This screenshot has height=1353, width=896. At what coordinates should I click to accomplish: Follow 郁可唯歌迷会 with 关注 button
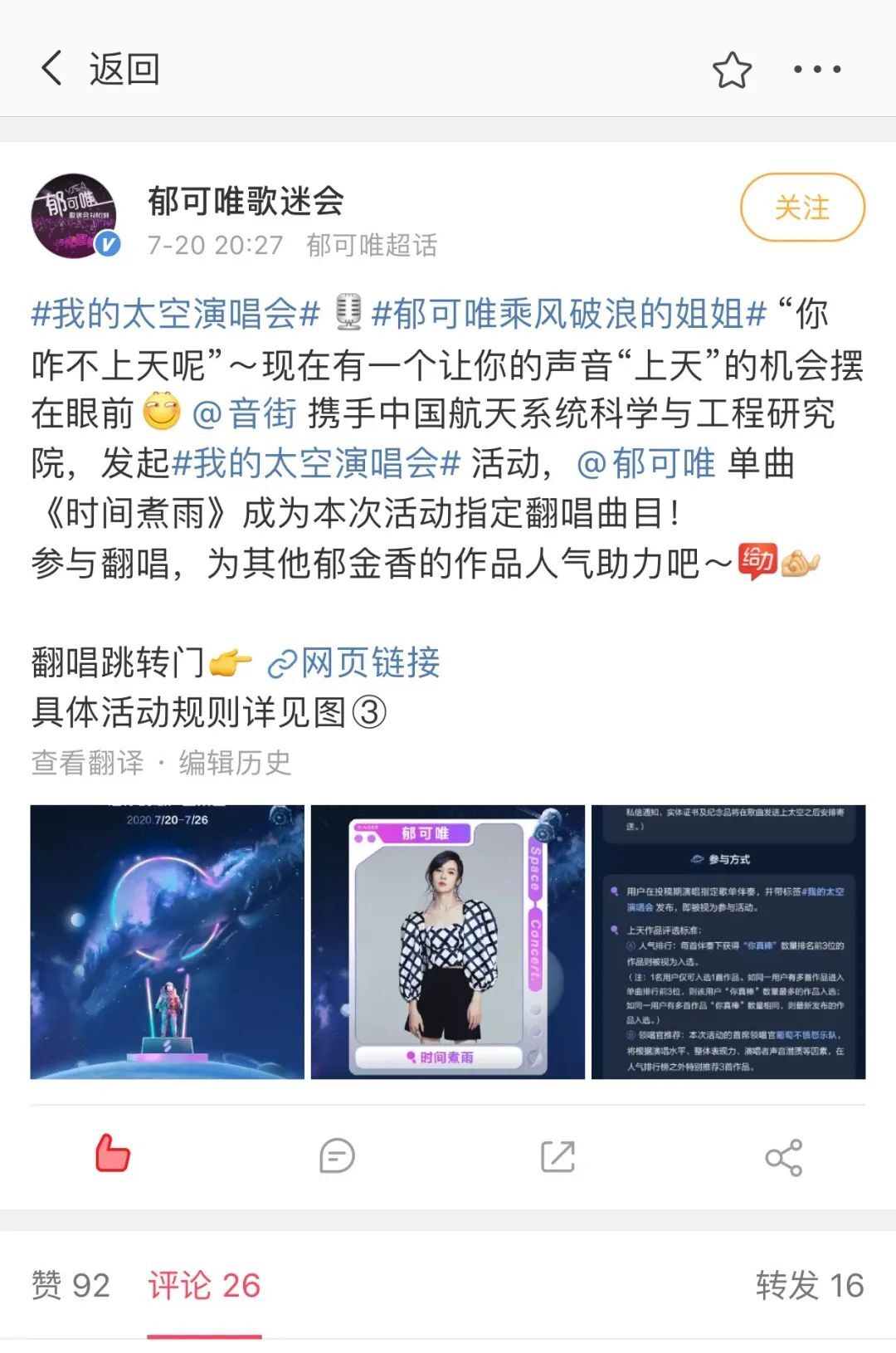pos(801,208)
